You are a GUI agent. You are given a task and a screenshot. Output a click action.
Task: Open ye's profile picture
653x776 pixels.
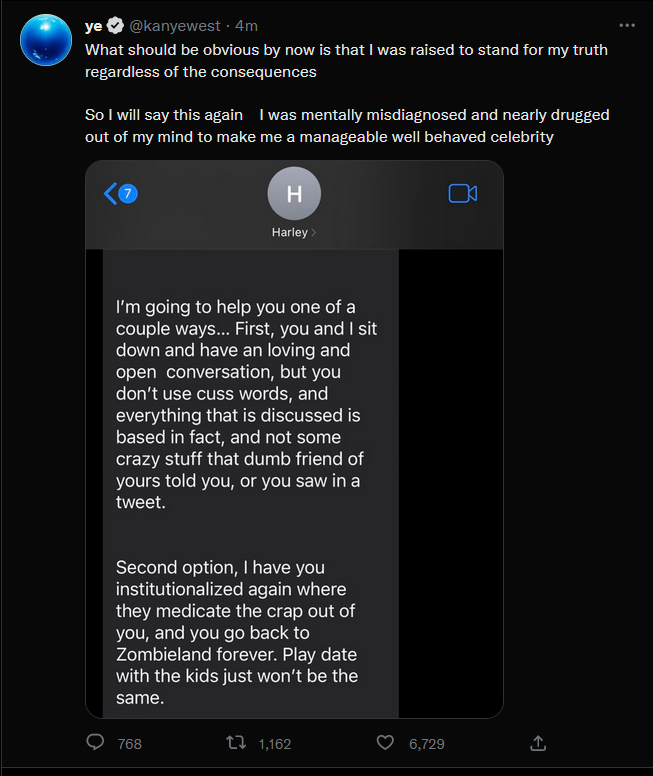pyautogui.click(x=46, y=40)
